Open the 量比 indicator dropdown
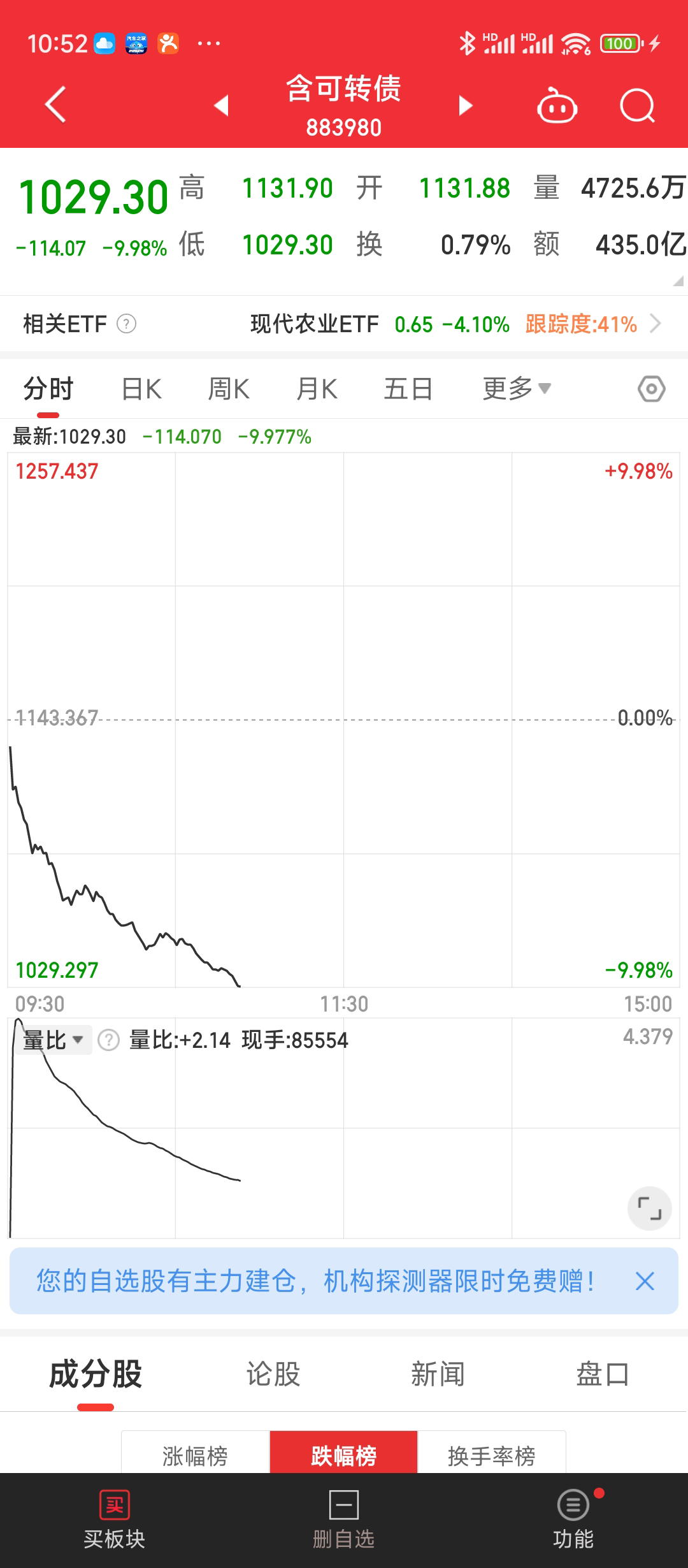 [x=54, y=1040]
